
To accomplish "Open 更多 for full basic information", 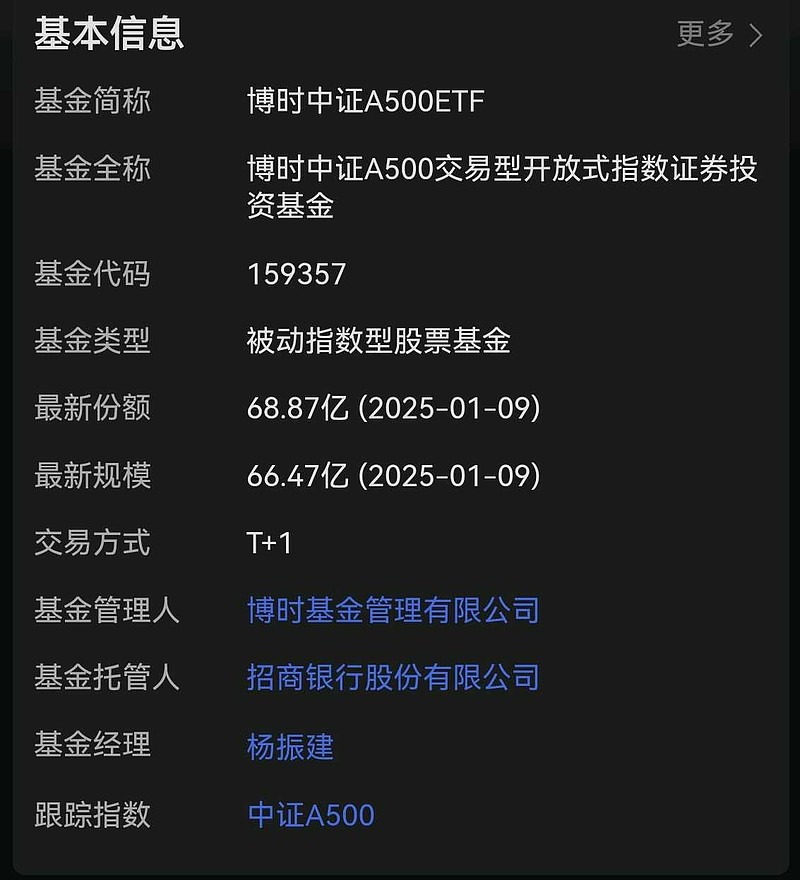I will click(x=719, y=34).
